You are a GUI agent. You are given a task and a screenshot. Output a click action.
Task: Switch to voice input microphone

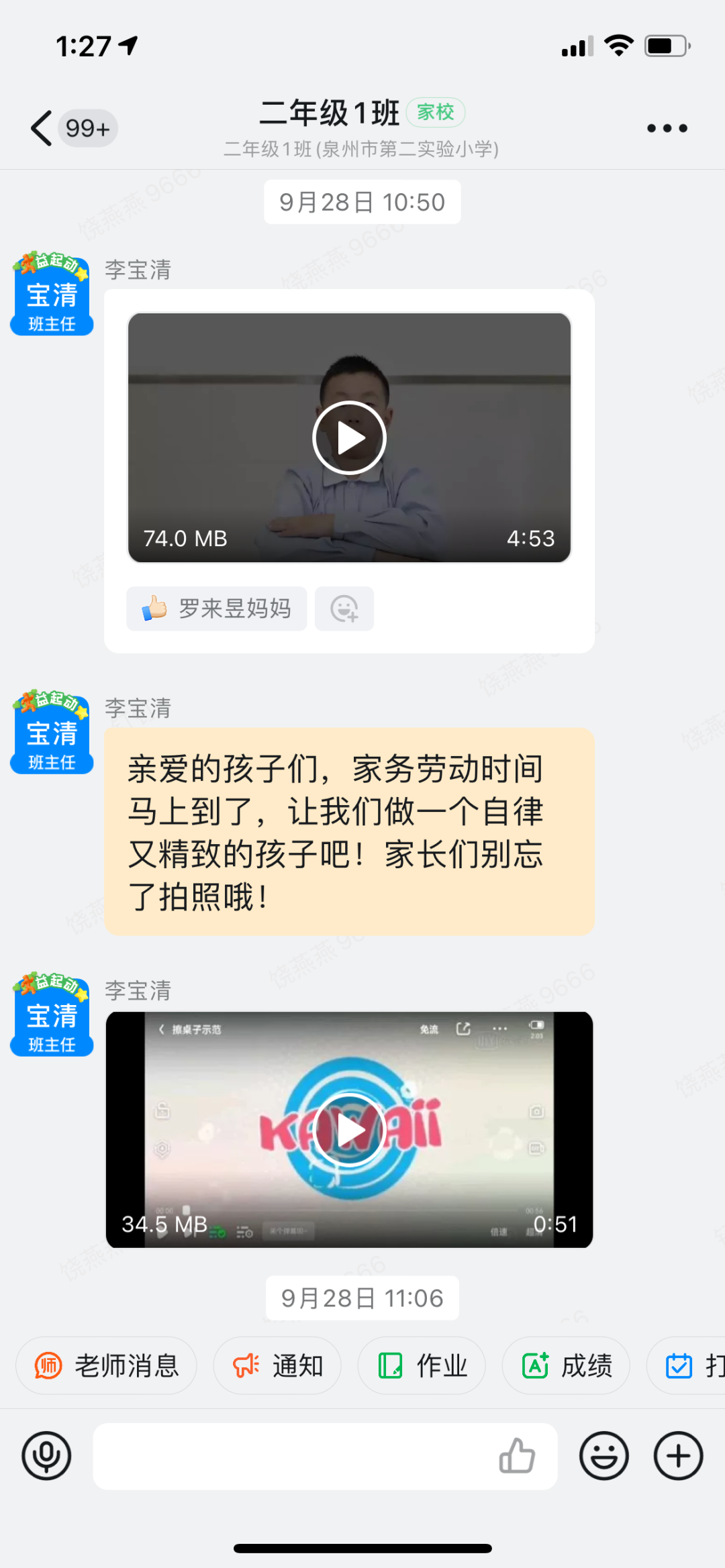click(x=46, y=1456)
